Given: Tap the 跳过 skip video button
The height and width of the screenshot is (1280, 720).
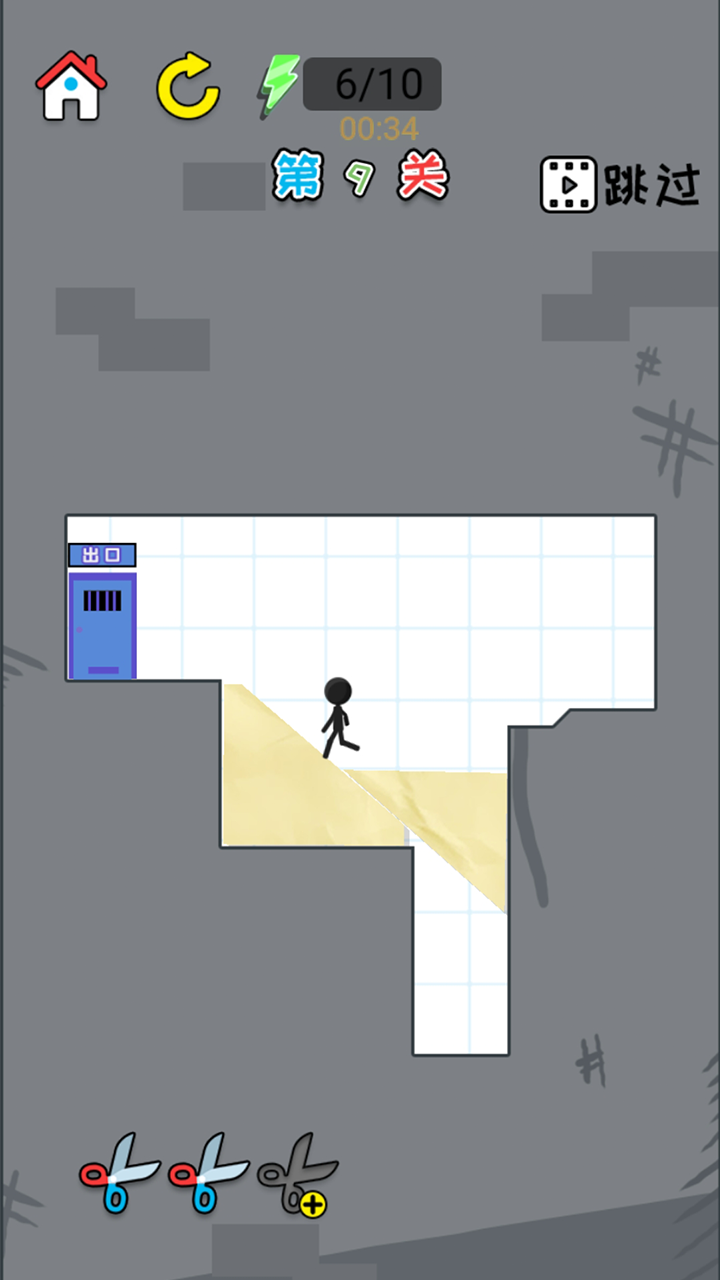Looking at the screenshot, I should (x=620, y=185).
